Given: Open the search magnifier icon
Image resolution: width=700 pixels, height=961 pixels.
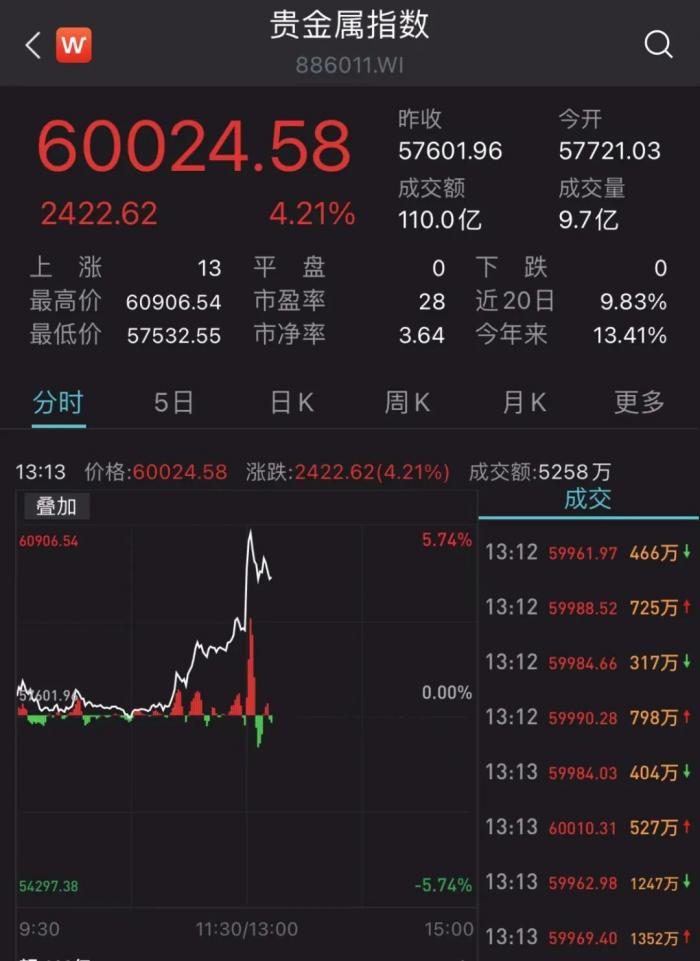Looking at the screenshot, I should pyautogui.click(x=658, y=44).
